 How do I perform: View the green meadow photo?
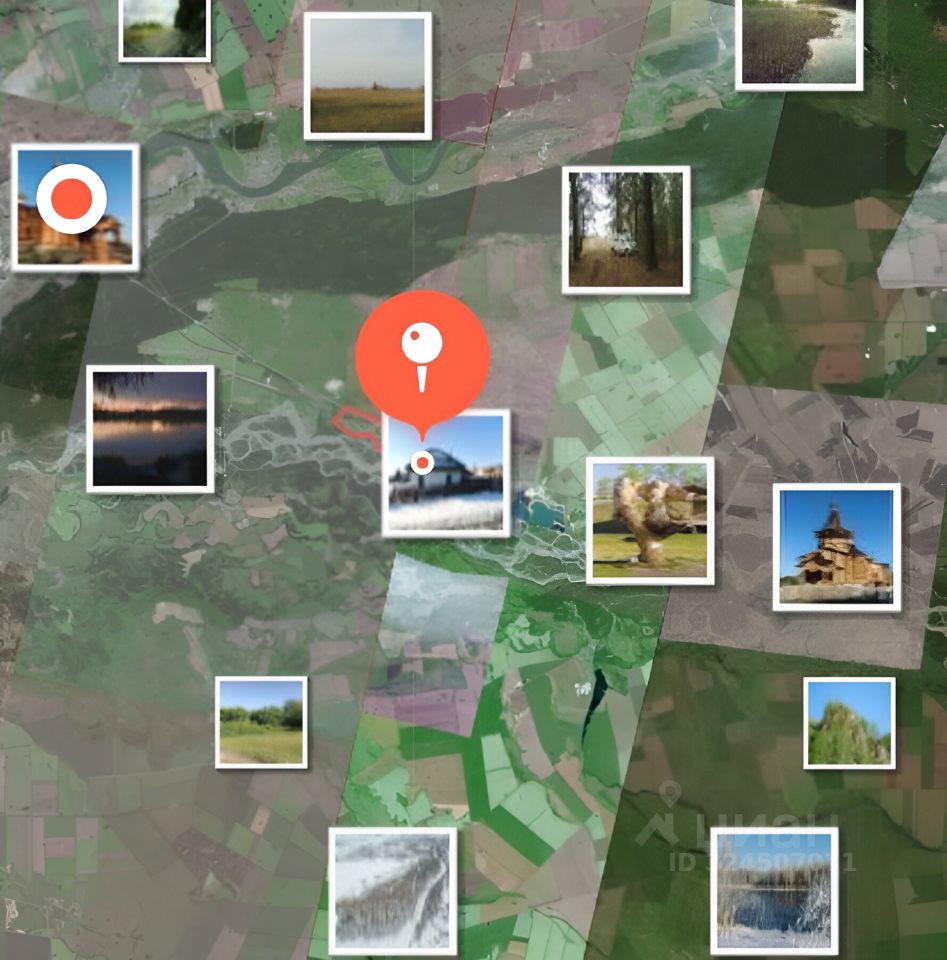coord(261,722)
